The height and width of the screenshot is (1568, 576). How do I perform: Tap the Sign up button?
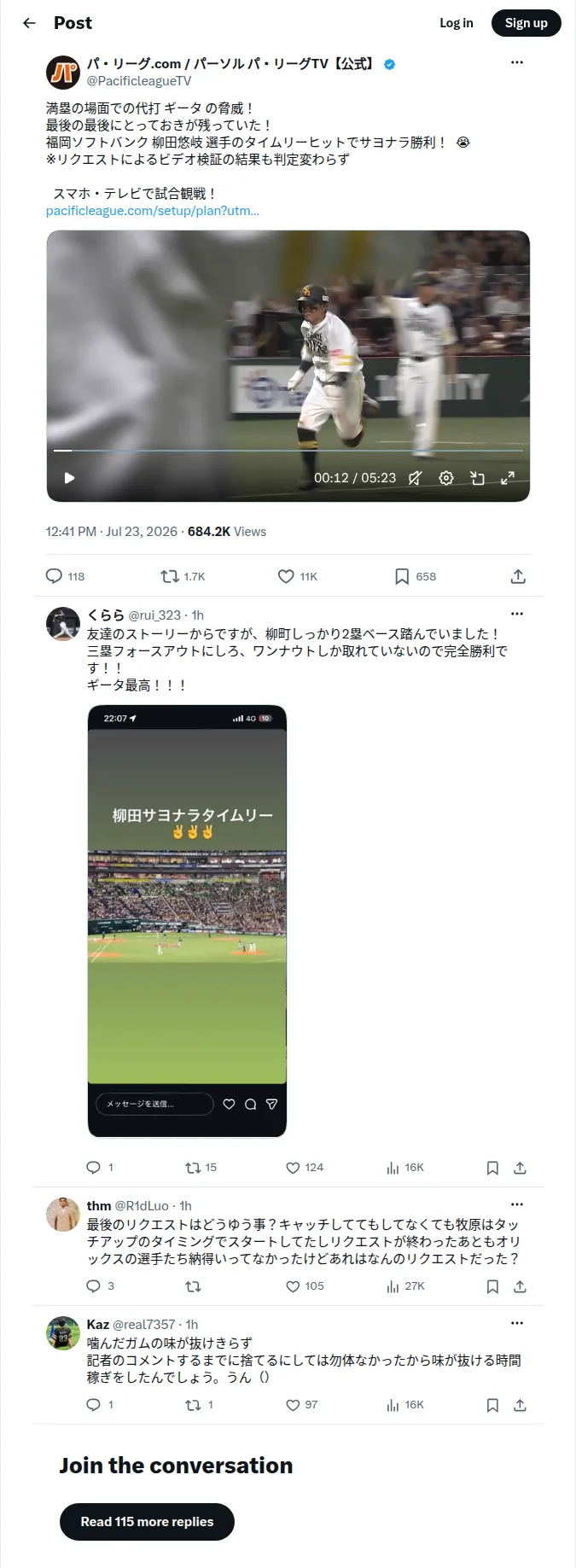(526, 23)
